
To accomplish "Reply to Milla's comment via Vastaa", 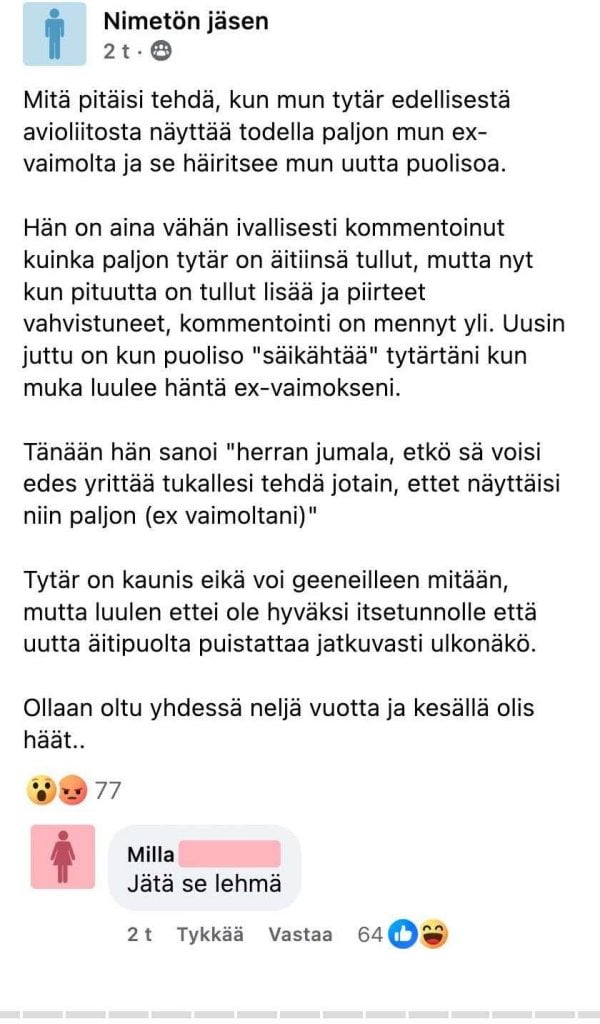I will click(x=300, y=934).
